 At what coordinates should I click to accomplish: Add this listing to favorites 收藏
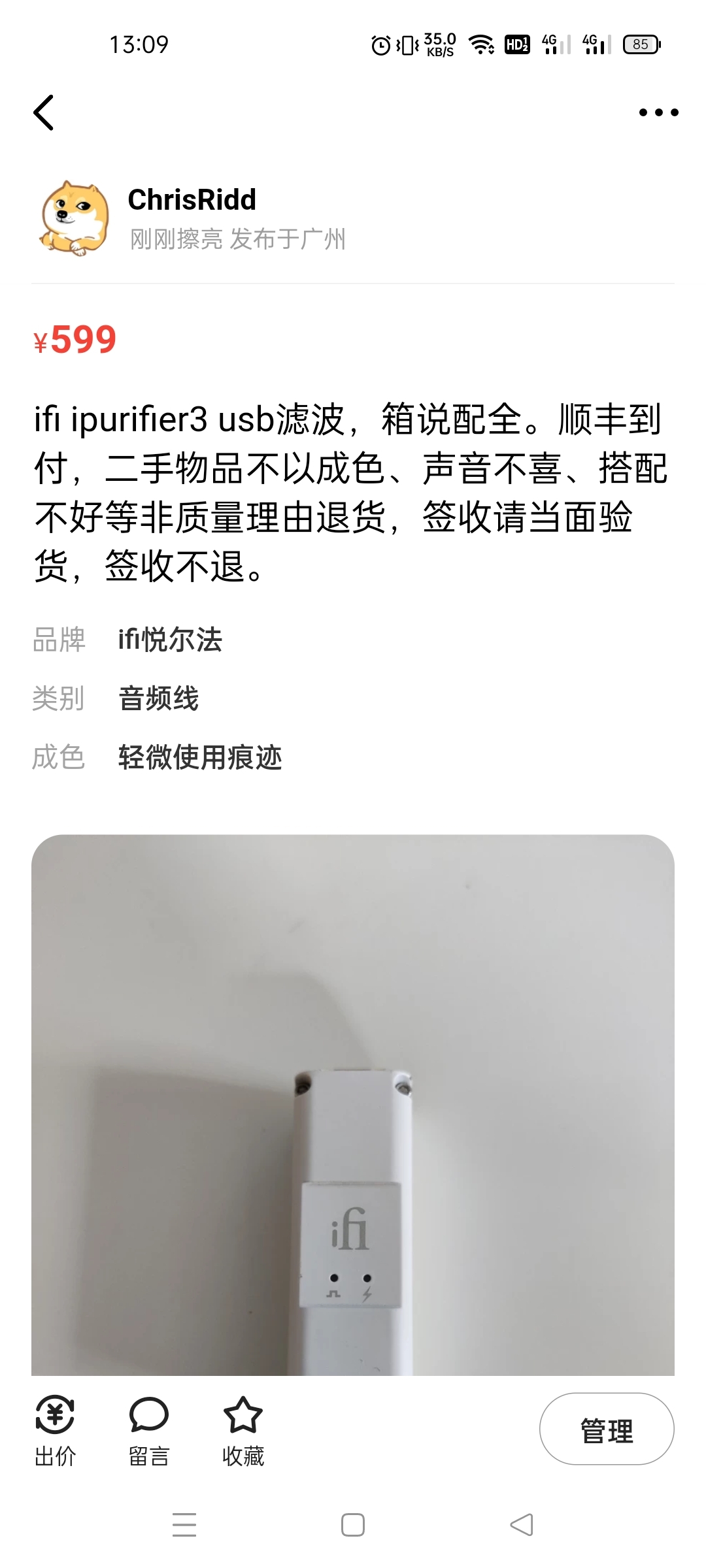click(x=243, y=1431)
